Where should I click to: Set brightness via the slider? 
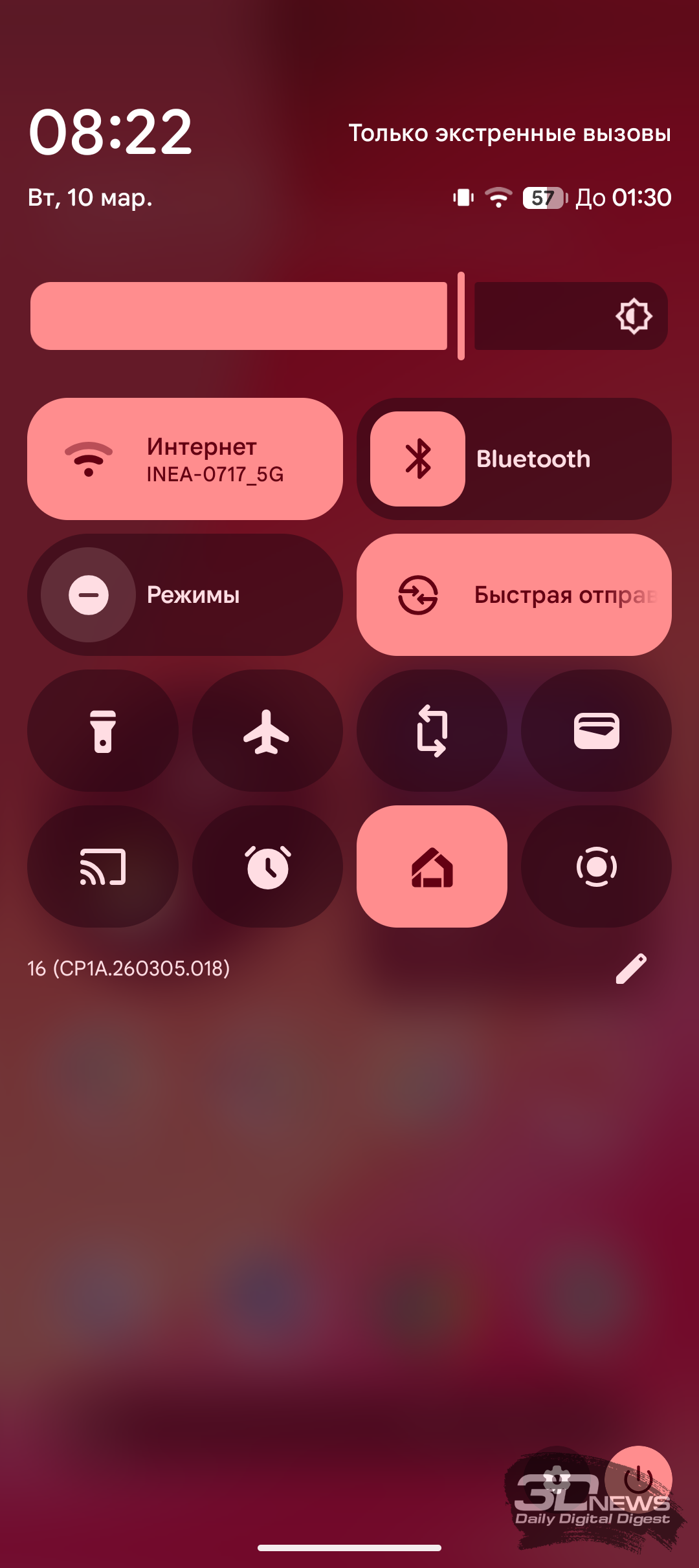[349, 316]
